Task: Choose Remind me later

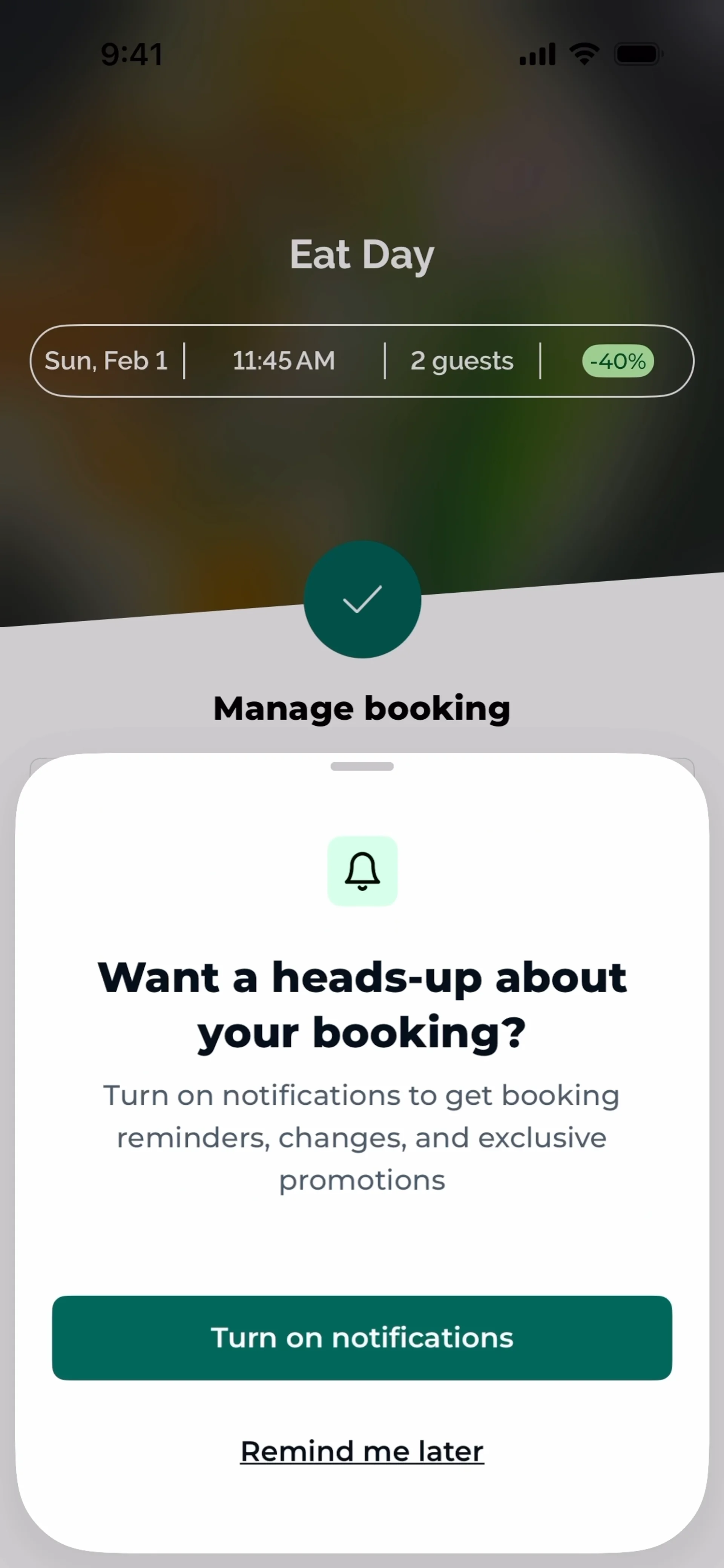Action: point(362,1452)
